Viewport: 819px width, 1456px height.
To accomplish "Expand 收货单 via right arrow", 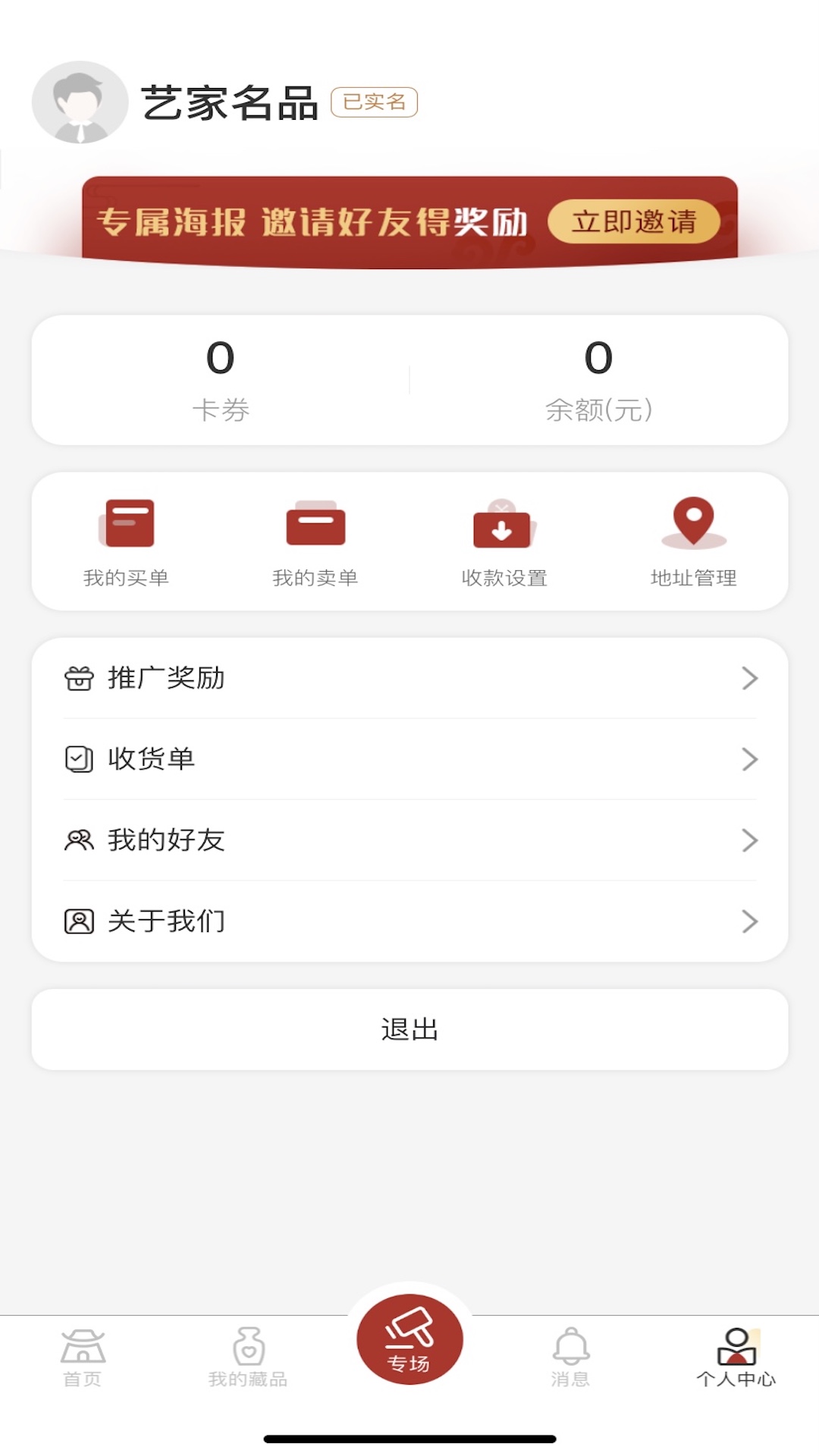I will click(x=750, y=760).
